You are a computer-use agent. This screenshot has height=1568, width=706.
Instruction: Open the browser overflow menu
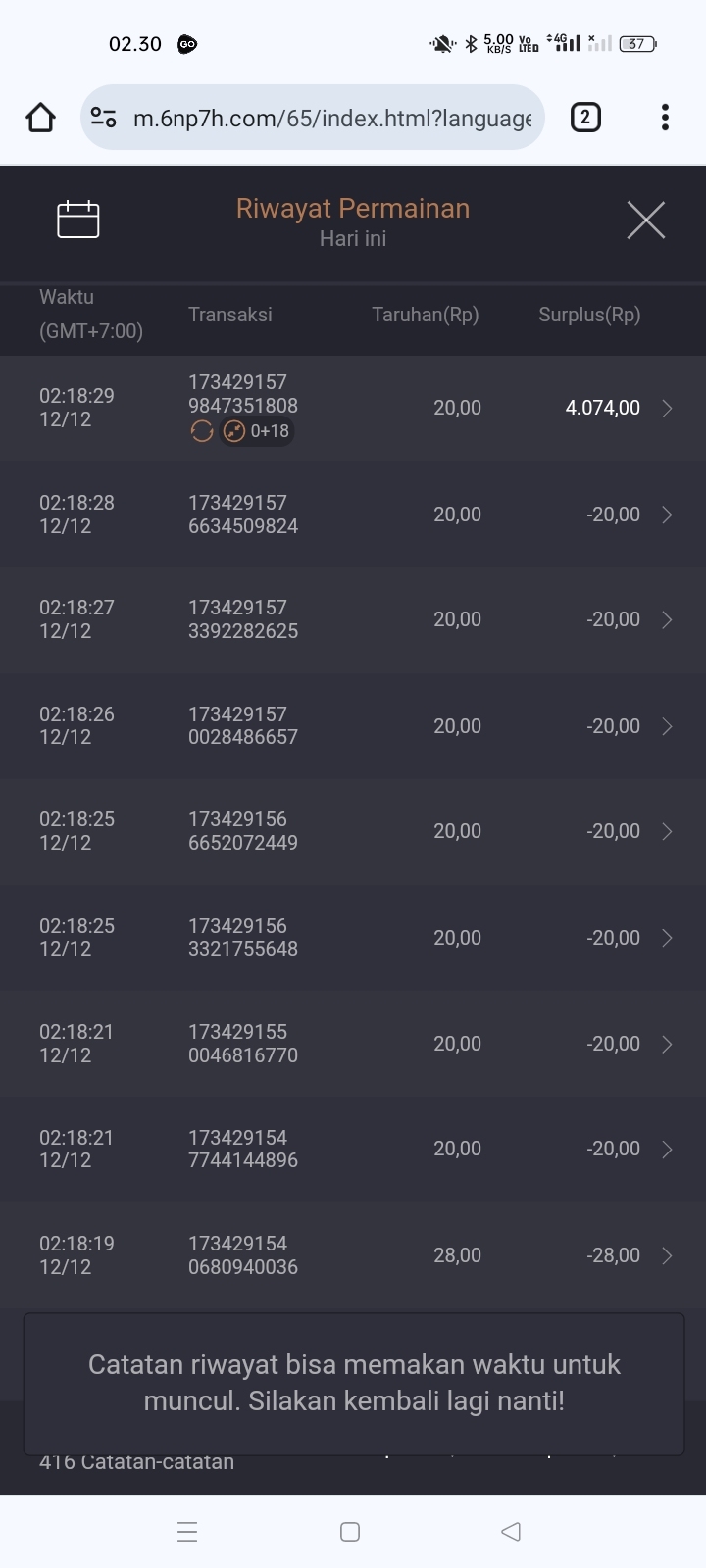click(x=665, y=118)
